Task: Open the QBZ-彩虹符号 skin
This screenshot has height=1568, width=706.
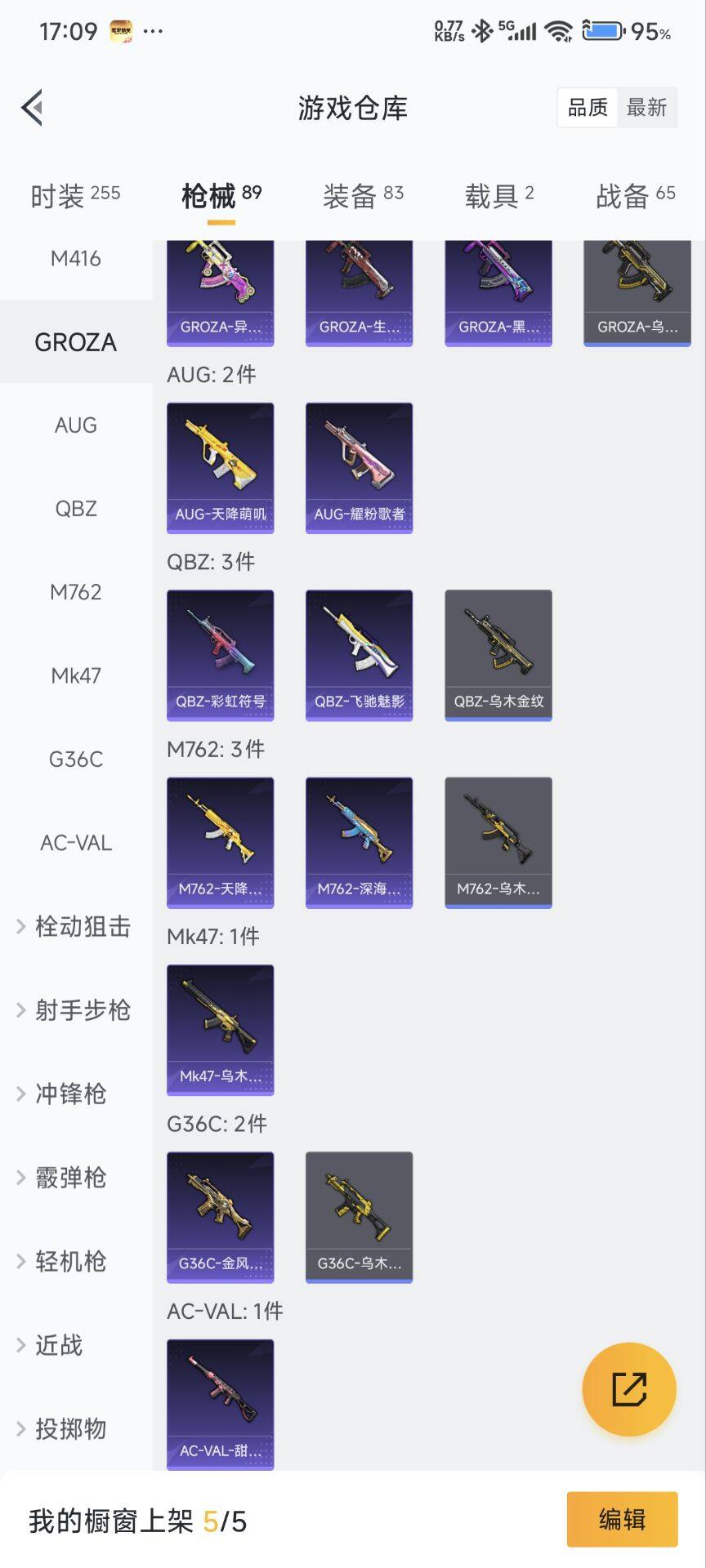Action: (x=221, y=655)
